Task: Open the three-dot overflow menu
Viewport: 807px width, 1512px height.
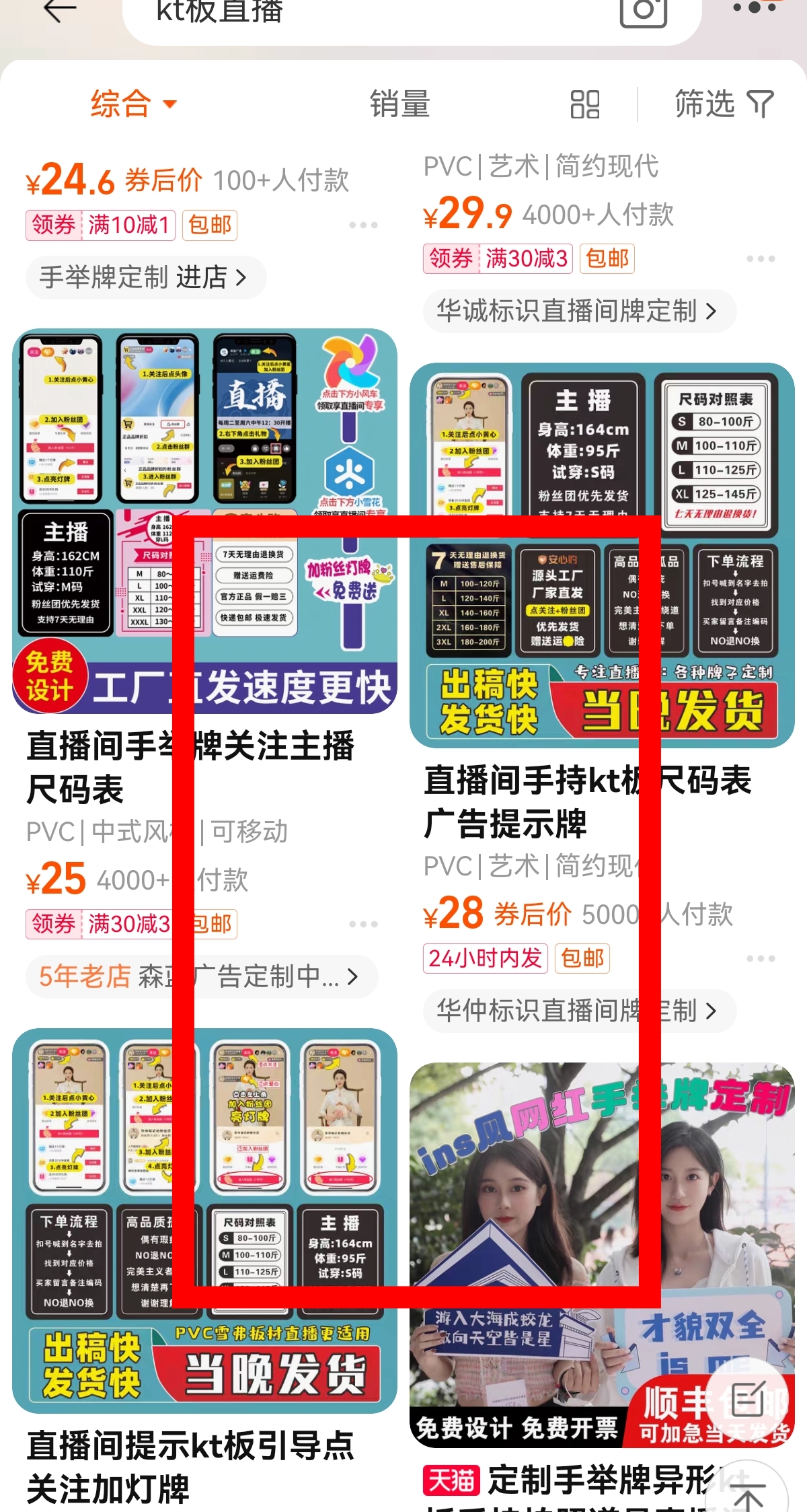Action: (x=755, y=8)
